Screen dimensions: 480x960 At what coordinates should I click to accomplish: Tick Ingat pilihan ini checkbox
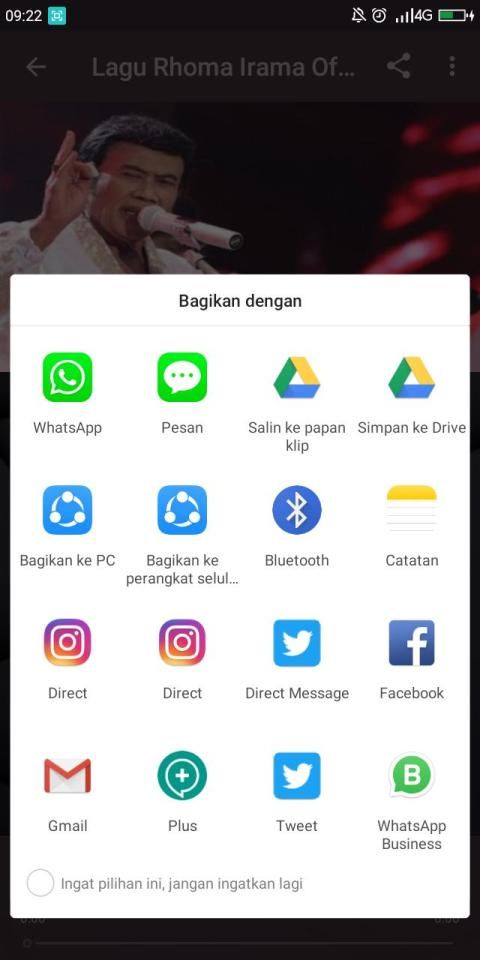tap(40, 883)
